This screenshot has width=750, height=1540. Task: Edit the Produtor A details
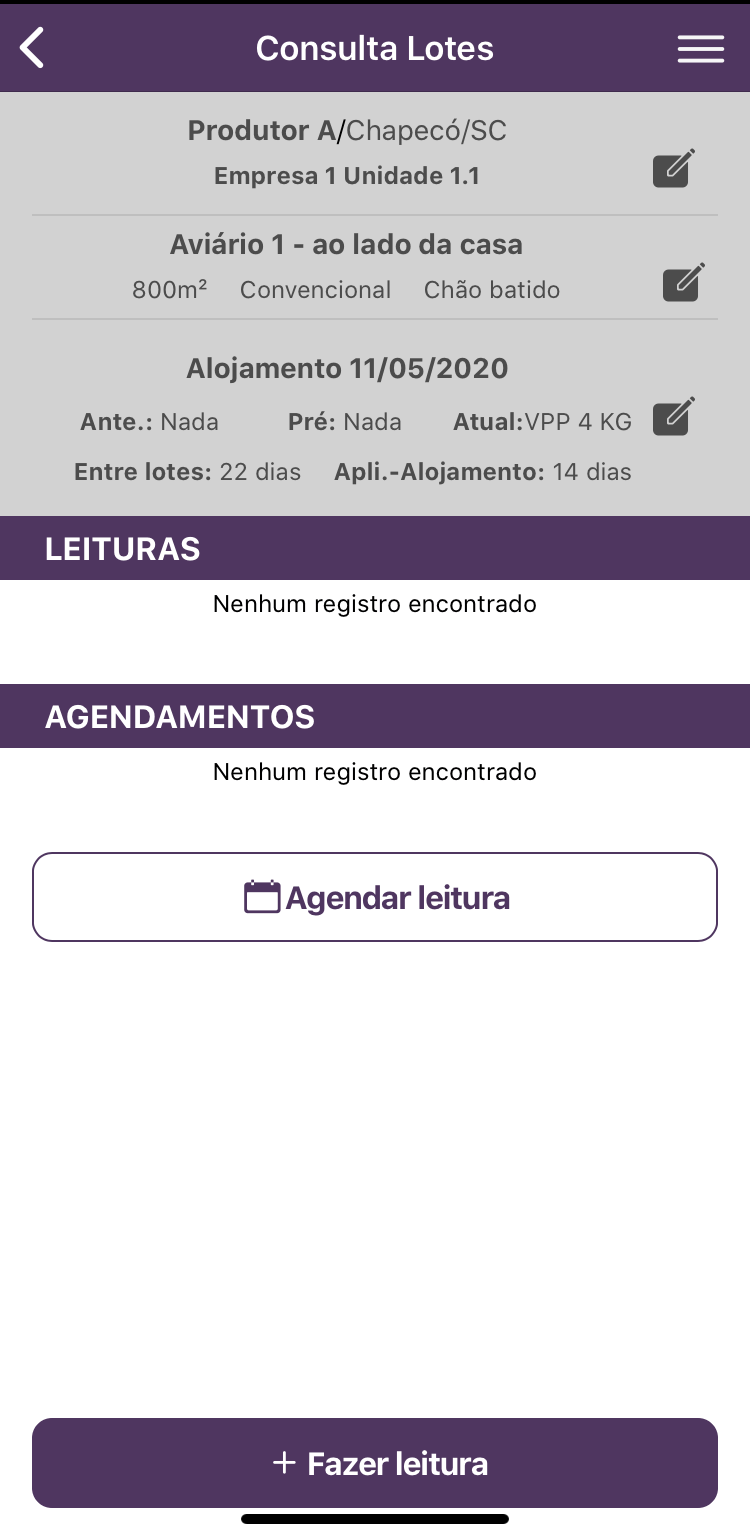click(673, 168)
